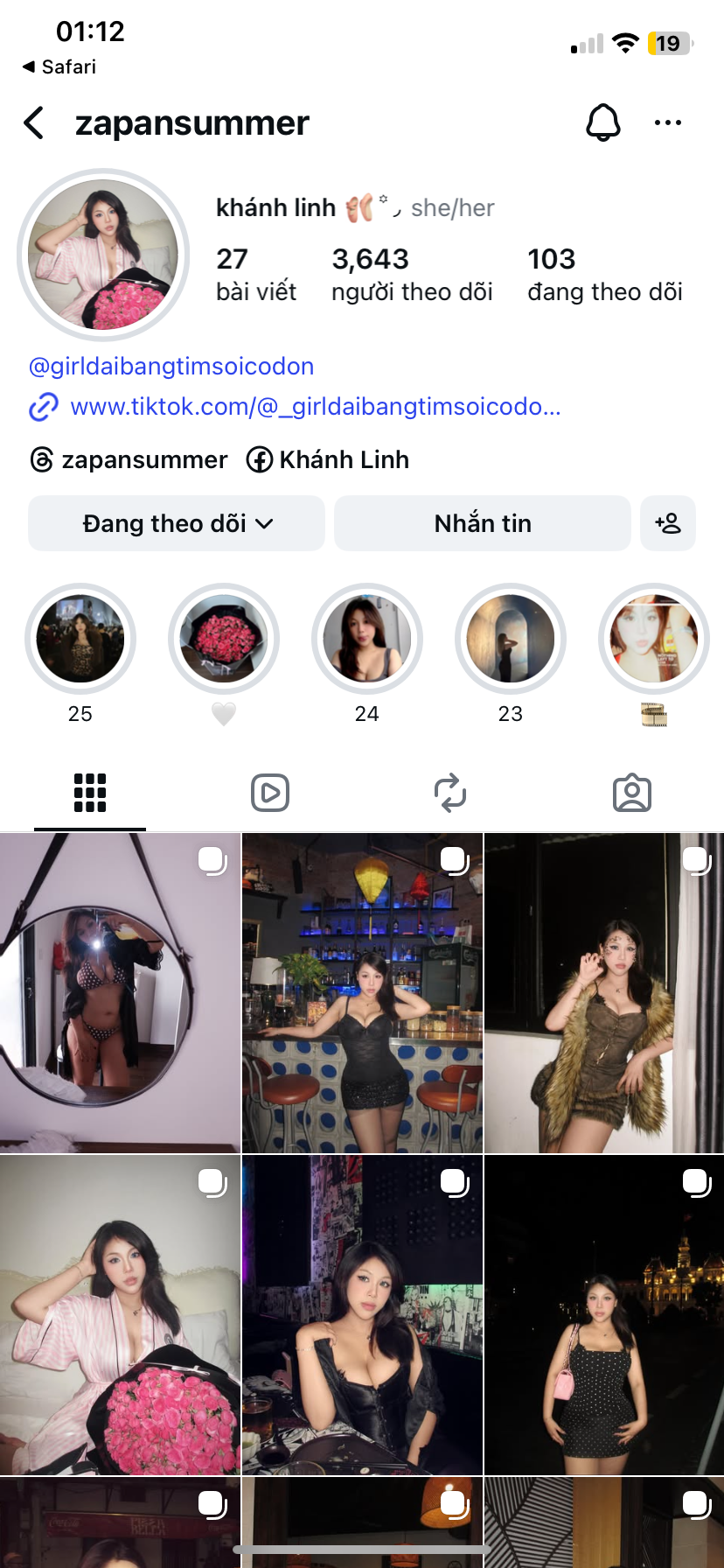Open the three-dot overflow menu
724x1568 pixels.
pos(667,122)
